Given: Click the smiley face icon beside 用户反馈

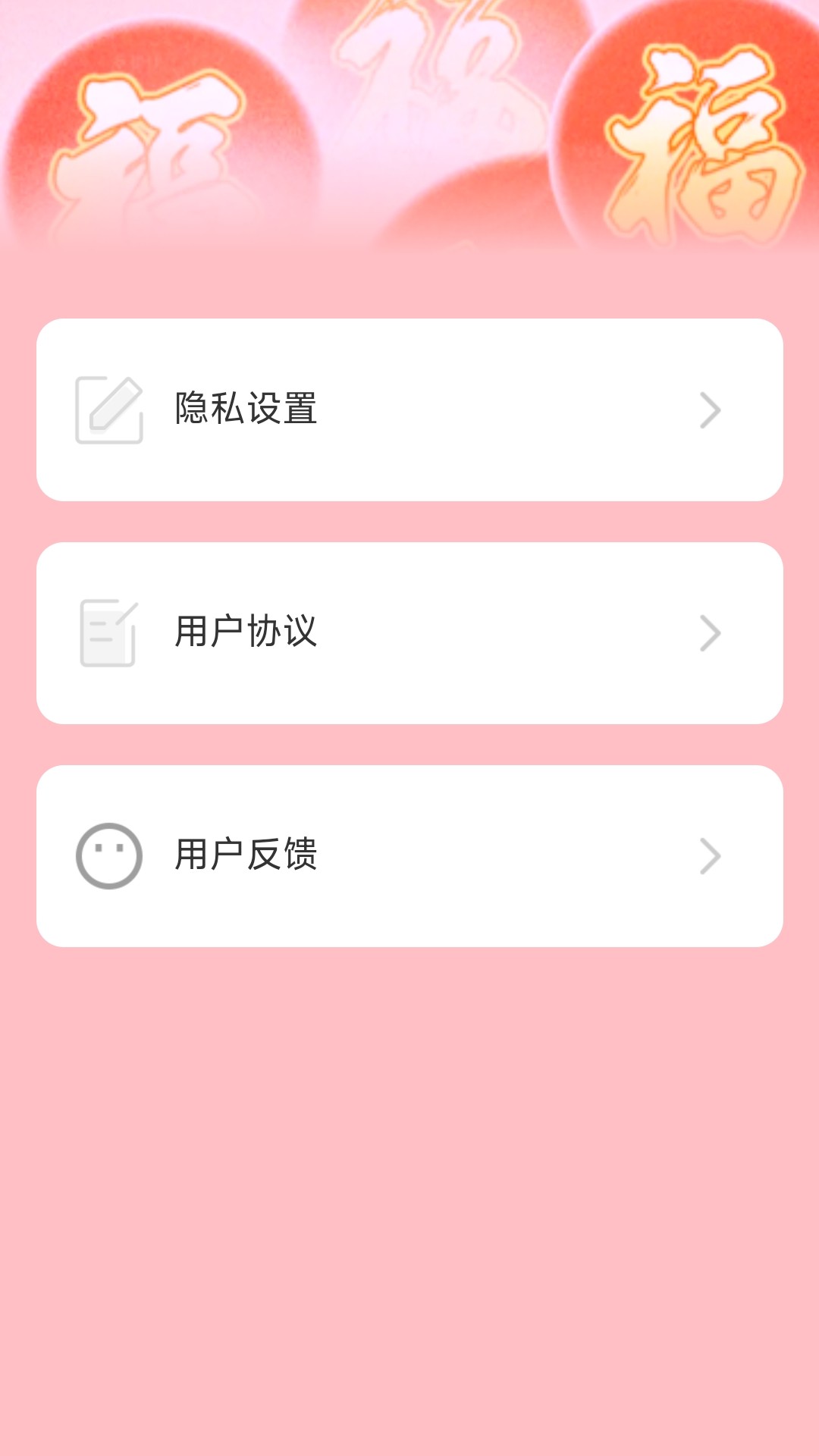Looking at the screenshot, I should 108,855.
